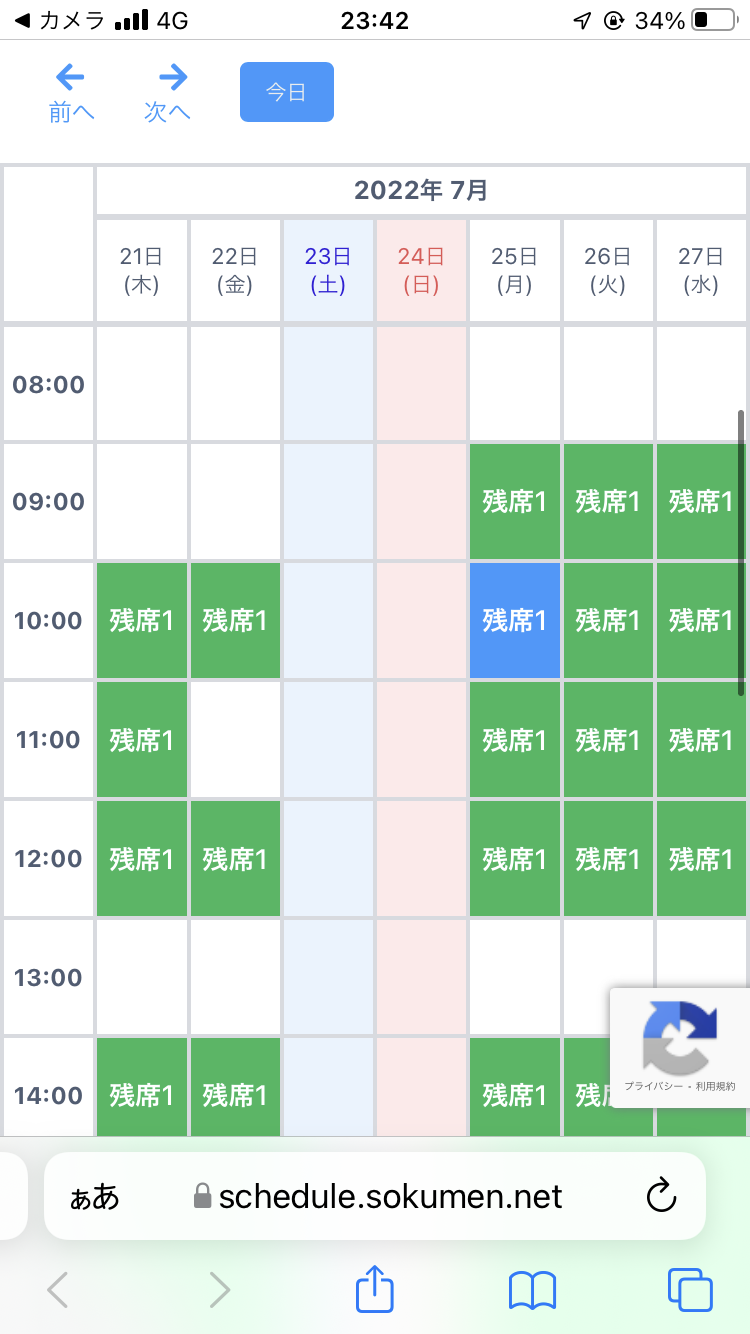750x1334 pixels.
Task: Select the 11:00 slot on Tuesday the 26th
Action: click(608, 739)
